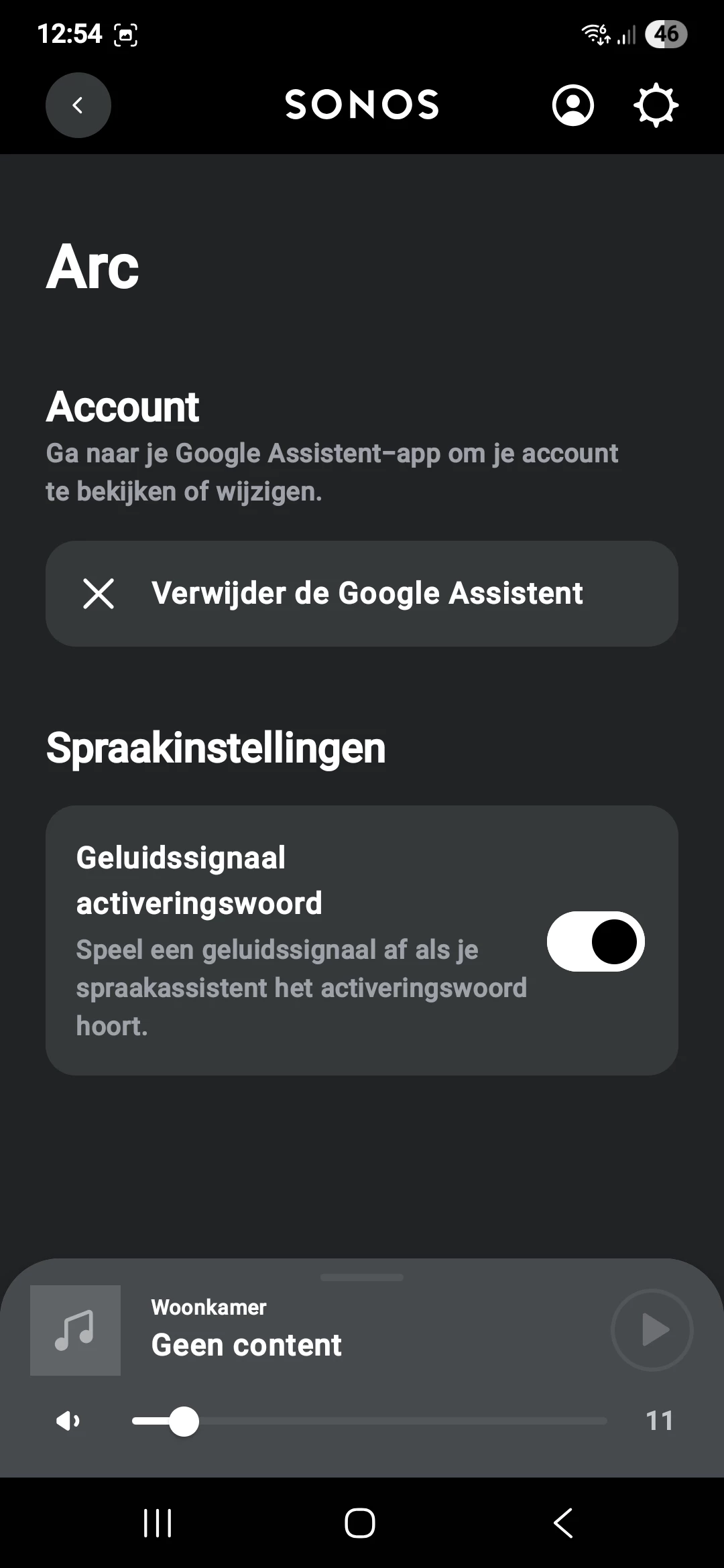The image size is (724, 1568).
Task: Toggle Geluidssignaal activeringswoord switch off
Action: 595,941
